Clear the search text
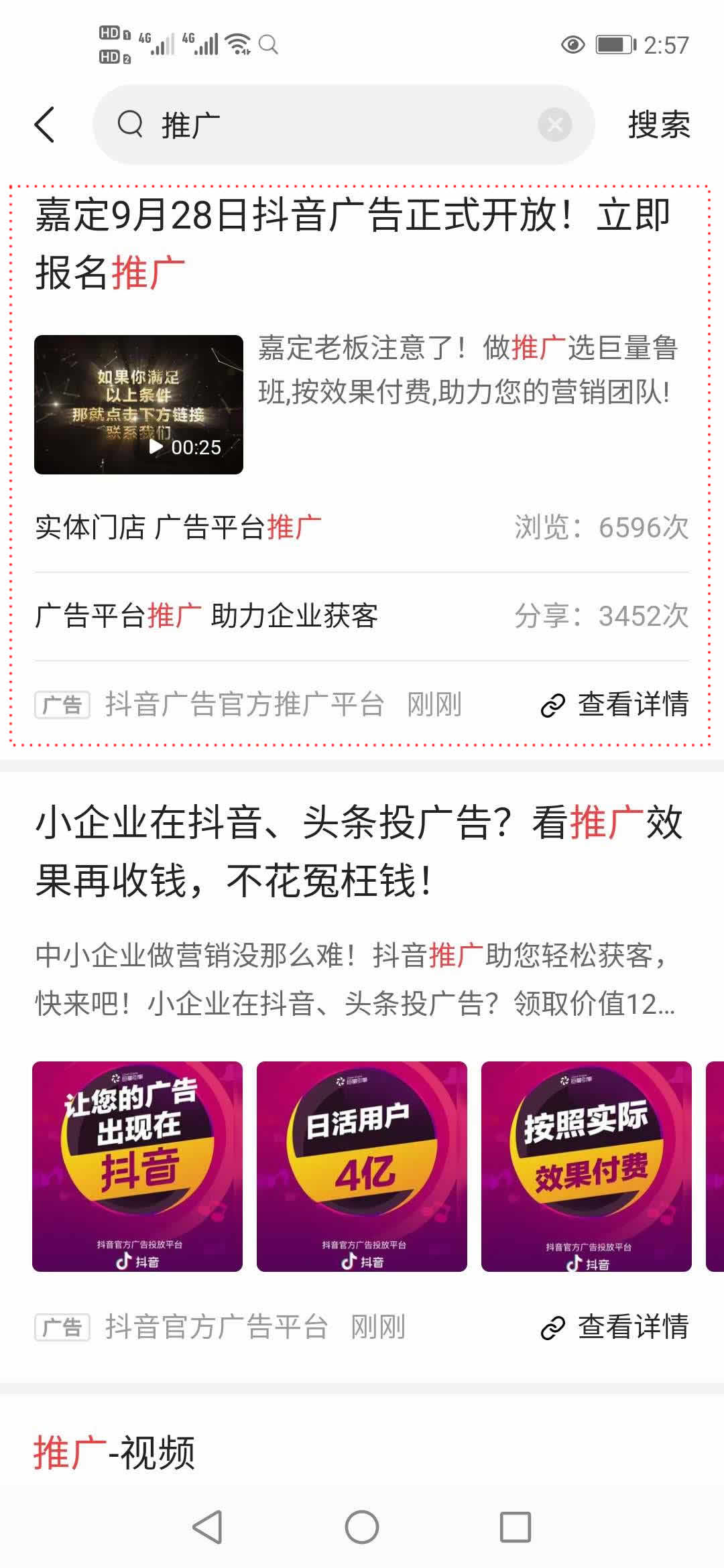 tap(554, 125)
